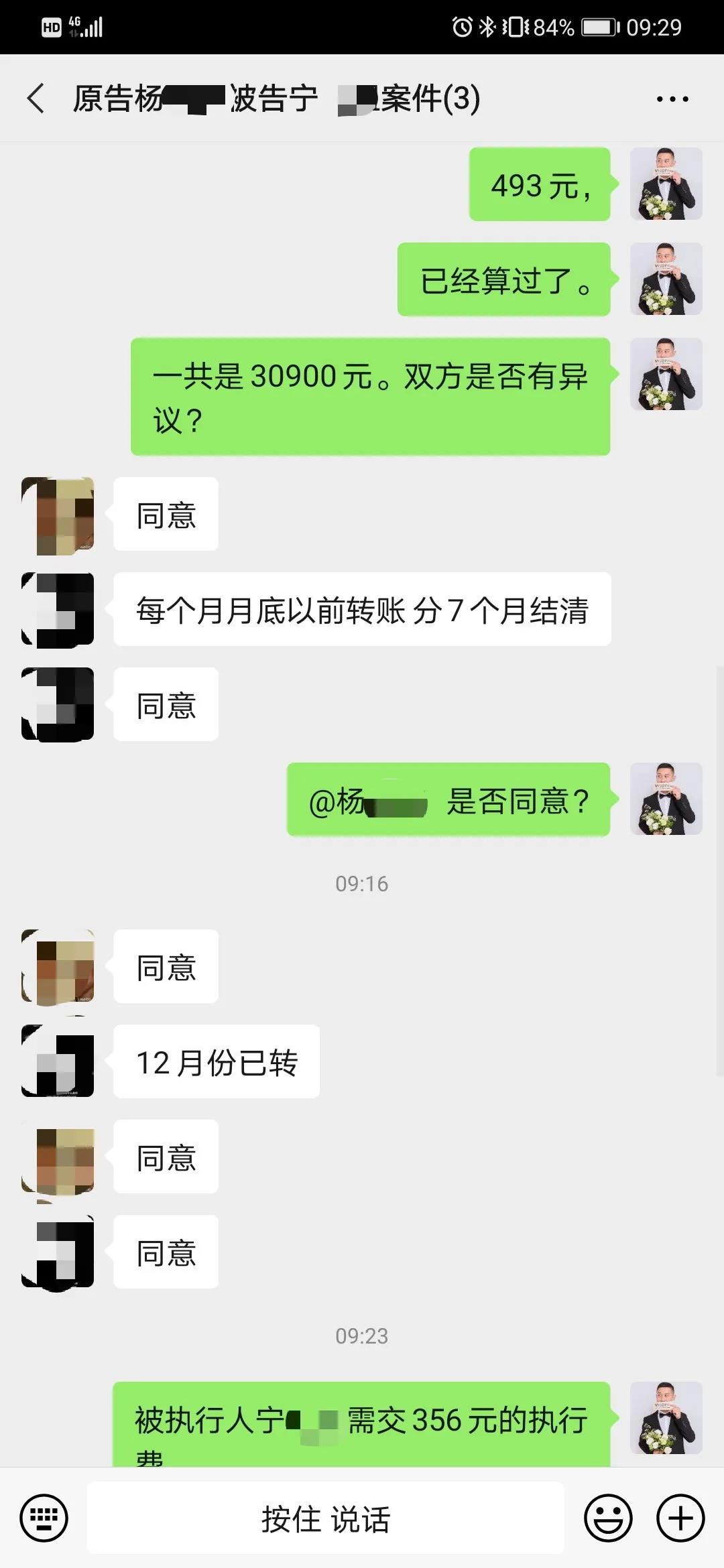The height and width of the screenshot is (1568, 724).
Task: Go back from the group chat
Action: click(x=36, y=99)
